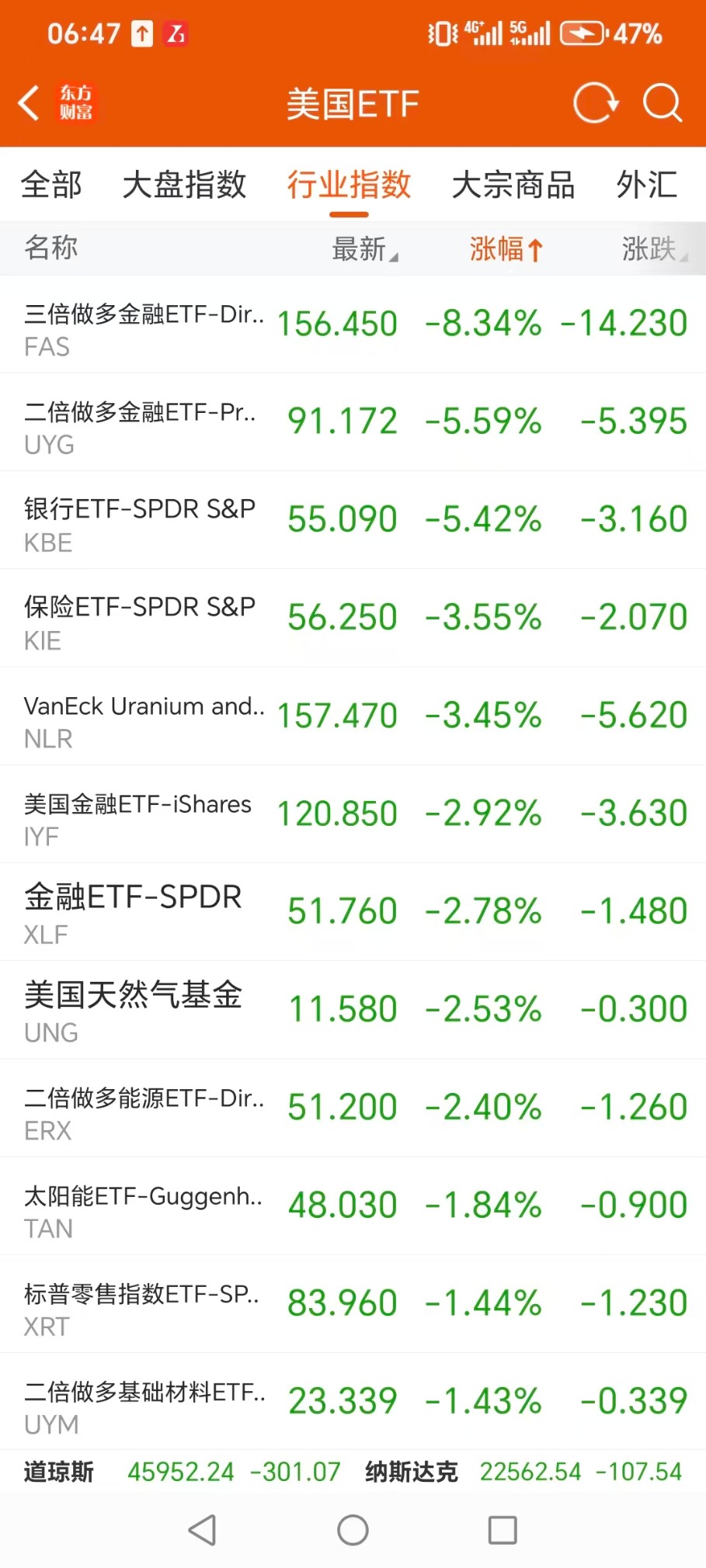Viewport: 706px width, 1568px height.
Task: Refresh the ETF quotes list
Action: [x=595, y=103]
